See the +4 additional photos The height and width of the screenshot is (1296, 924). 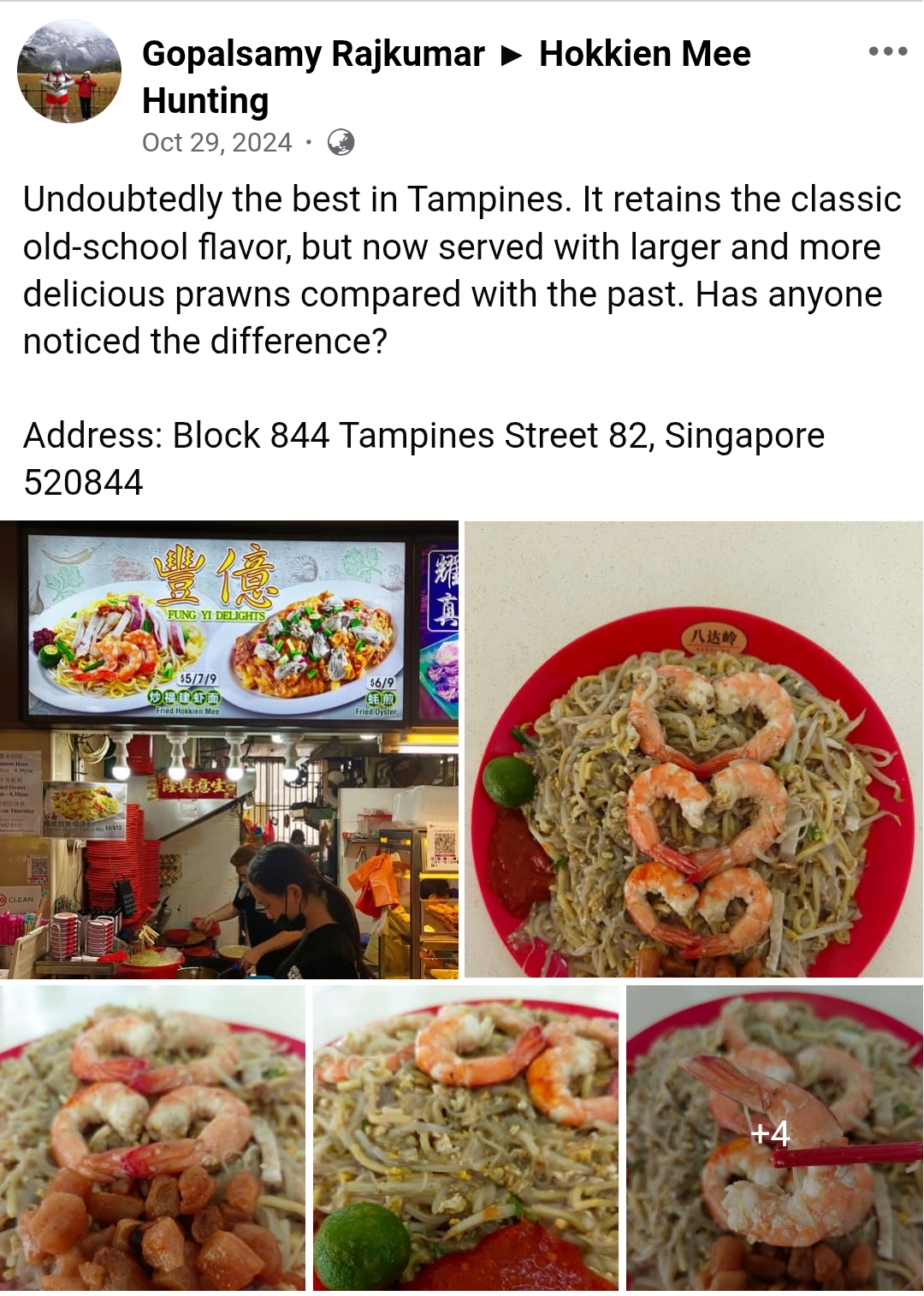(774, 1138)
